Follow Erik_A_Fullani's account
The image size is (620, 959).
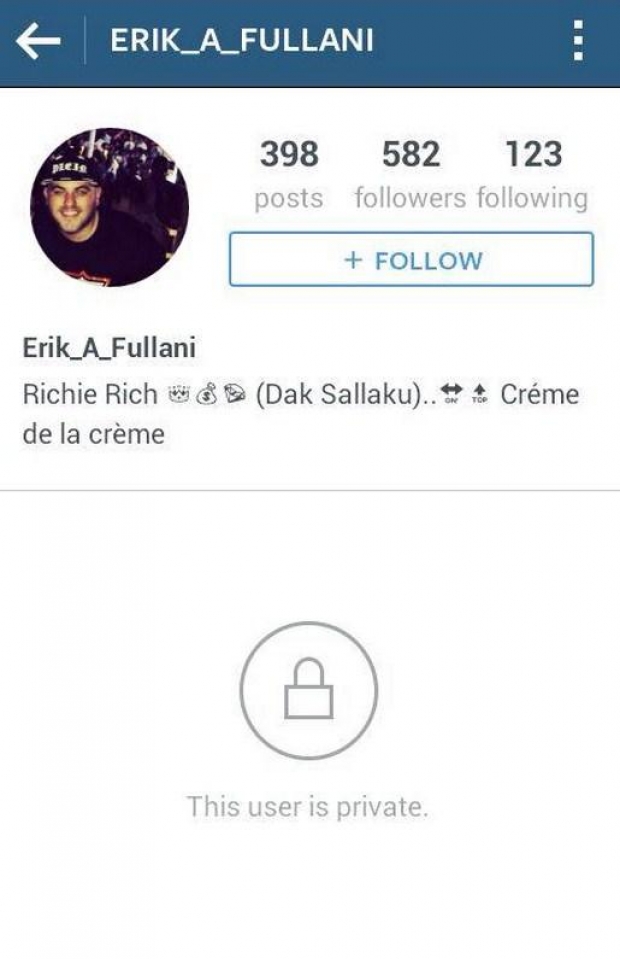coord(411,260)
